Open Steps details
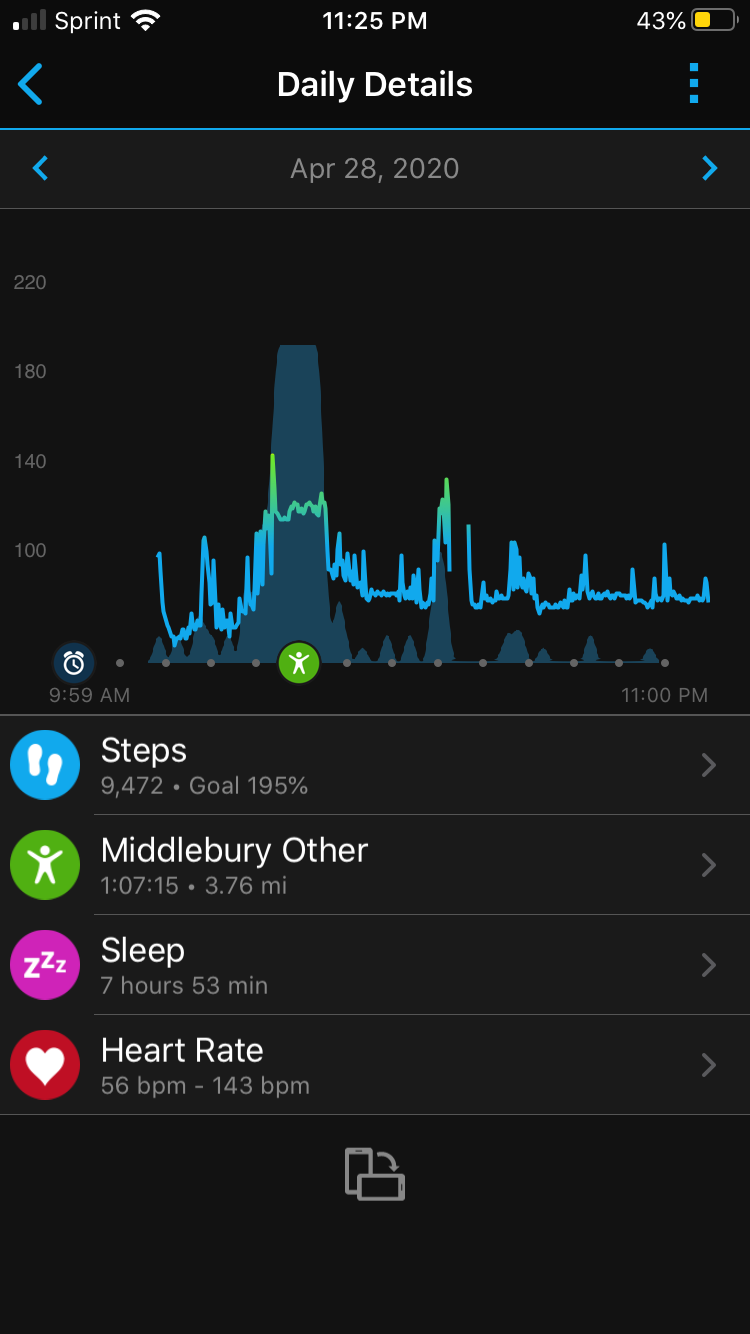The width and height of the screenshot is (750, 1334). (375, 765)
